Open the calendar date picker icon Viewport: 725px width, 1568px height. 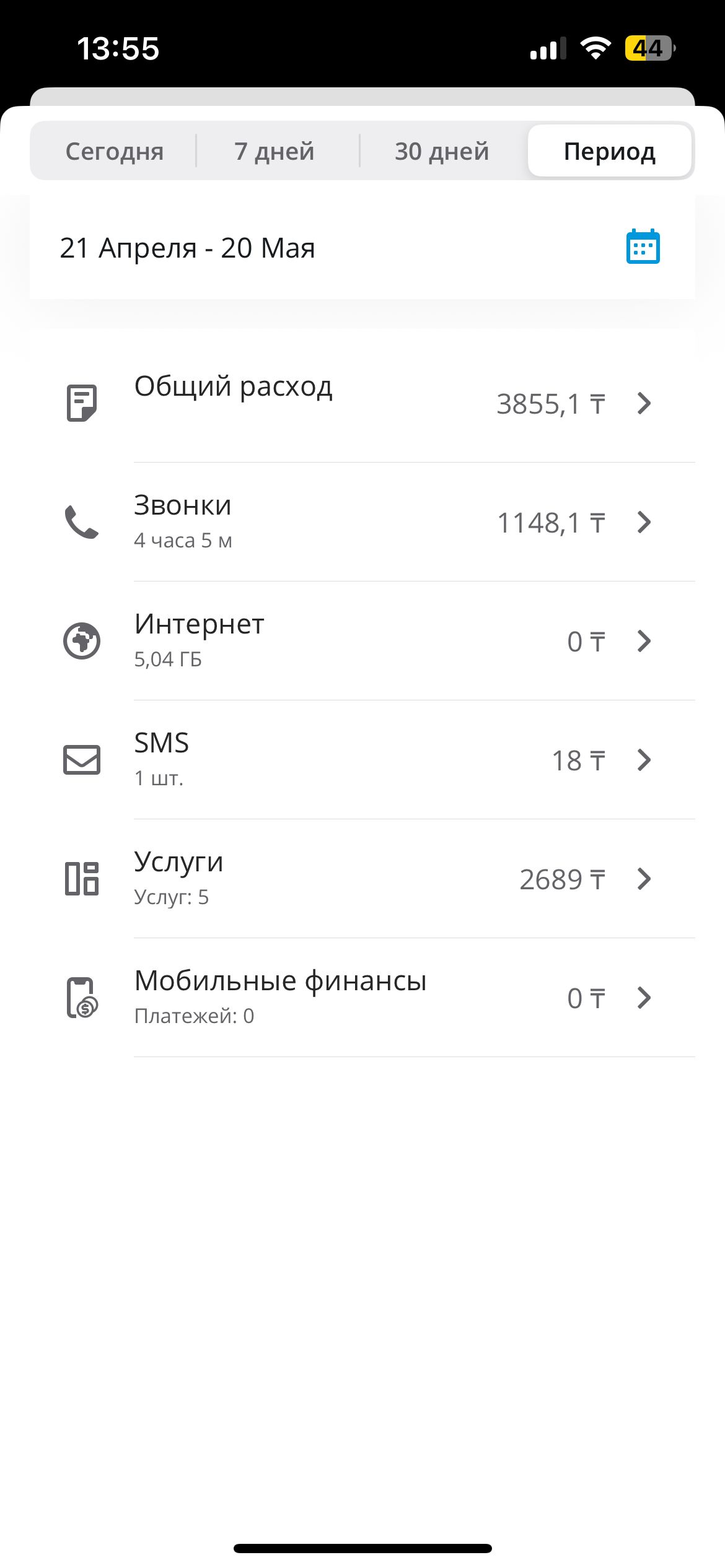[643, 247]
